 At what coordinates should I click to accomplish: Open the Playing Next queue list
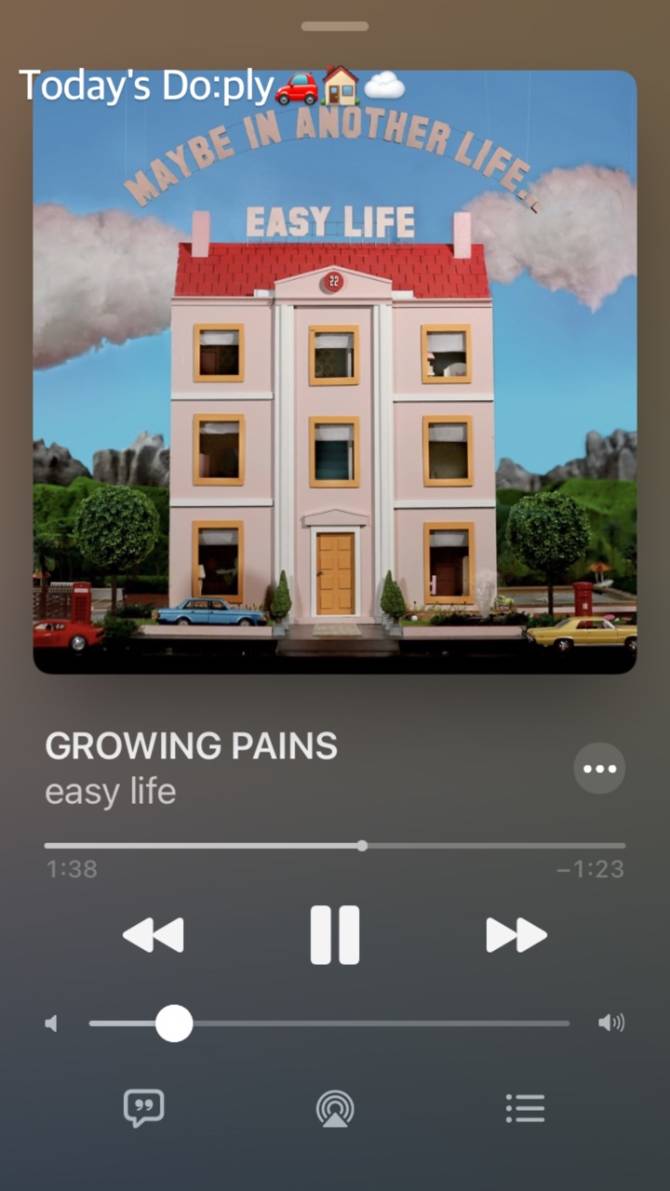525,1108
